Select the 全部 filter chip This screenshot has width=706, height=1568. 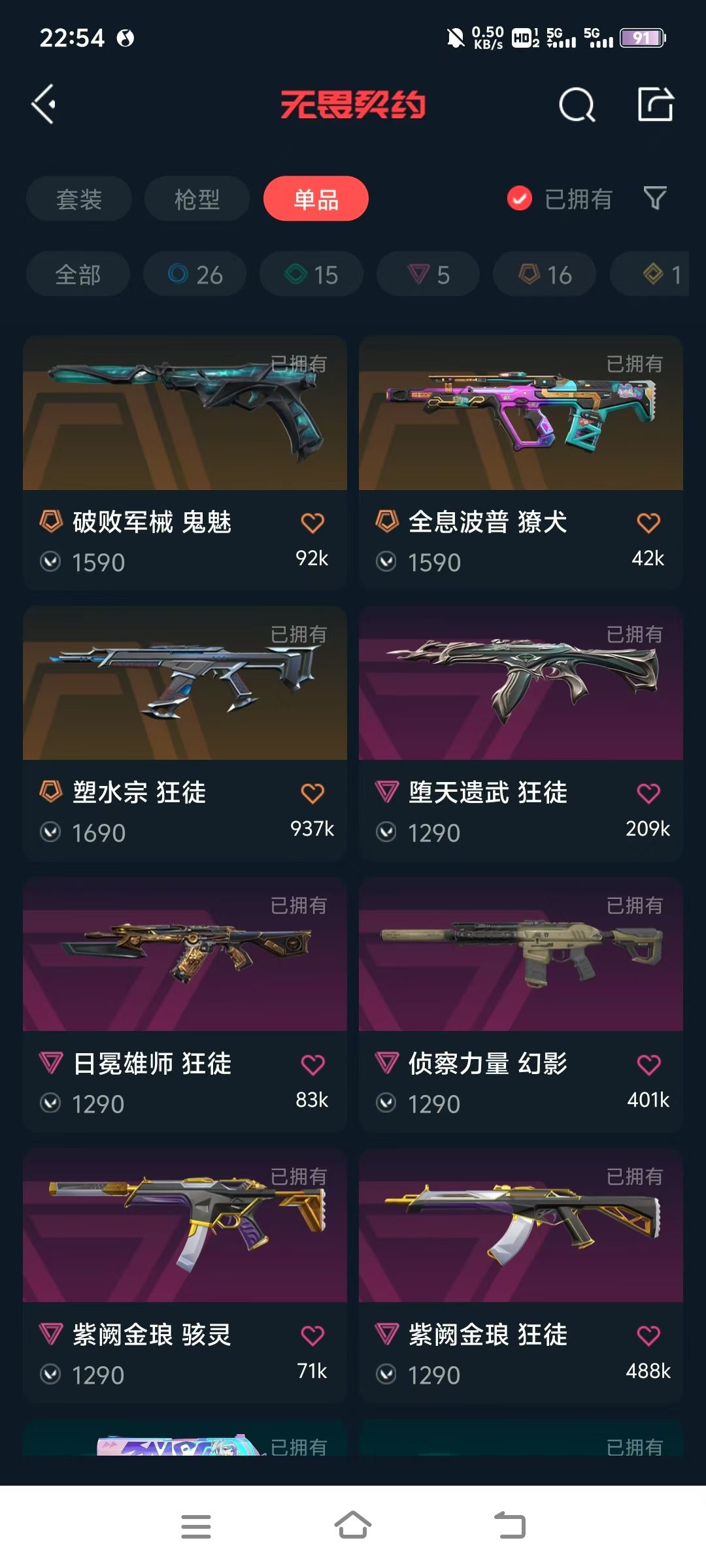78,274
